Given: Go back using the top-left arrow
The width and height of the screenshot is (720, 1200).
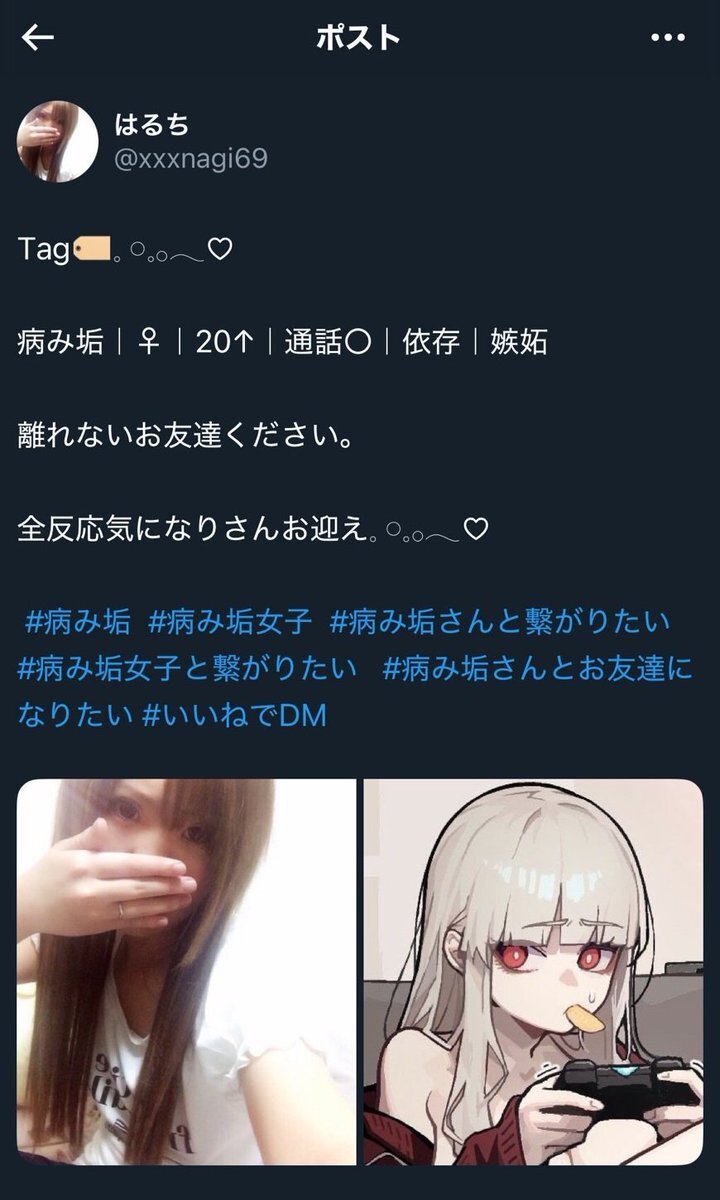Looking at the screenshot, I should (x=37, y=38).
